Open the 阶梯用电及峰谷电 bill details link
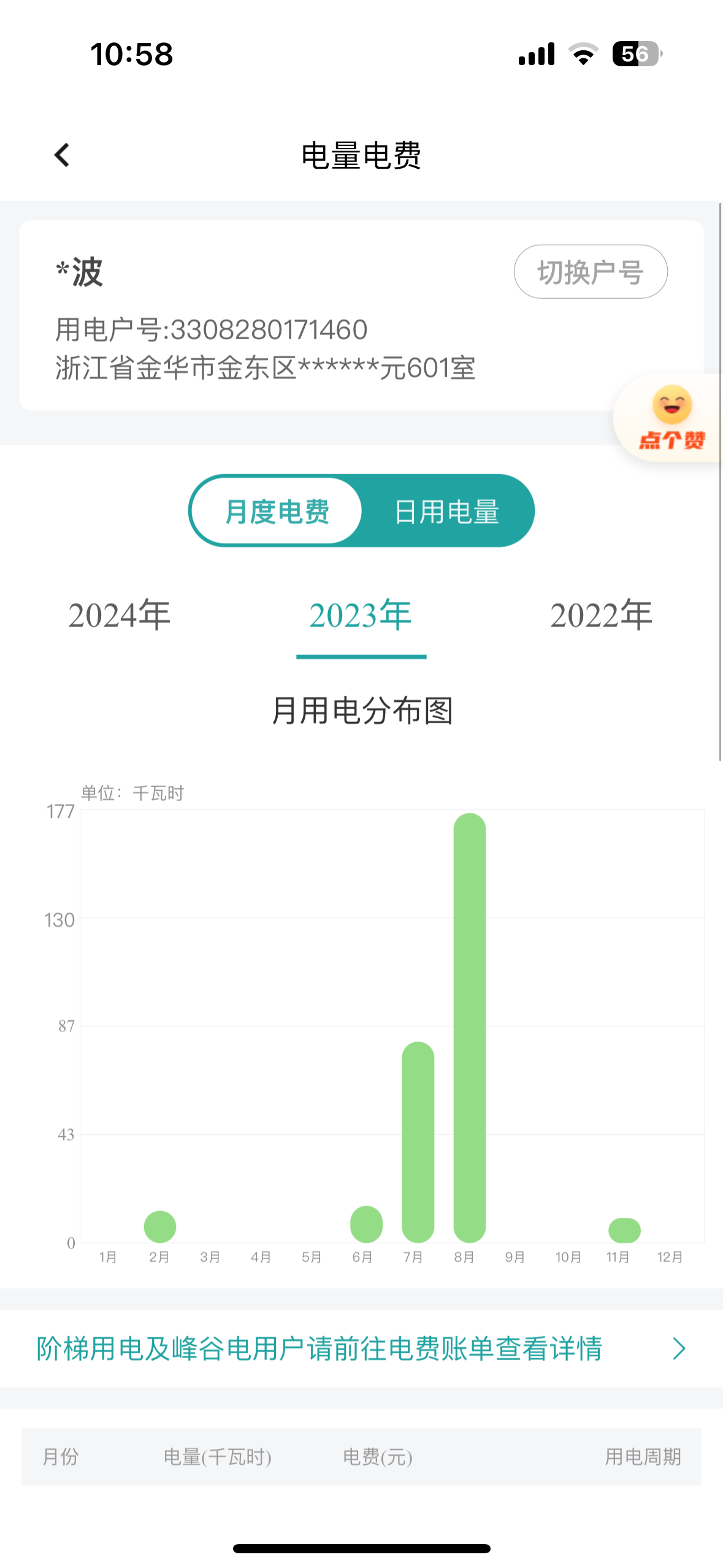This screenshot has width=723, height=1568. 361,1348
